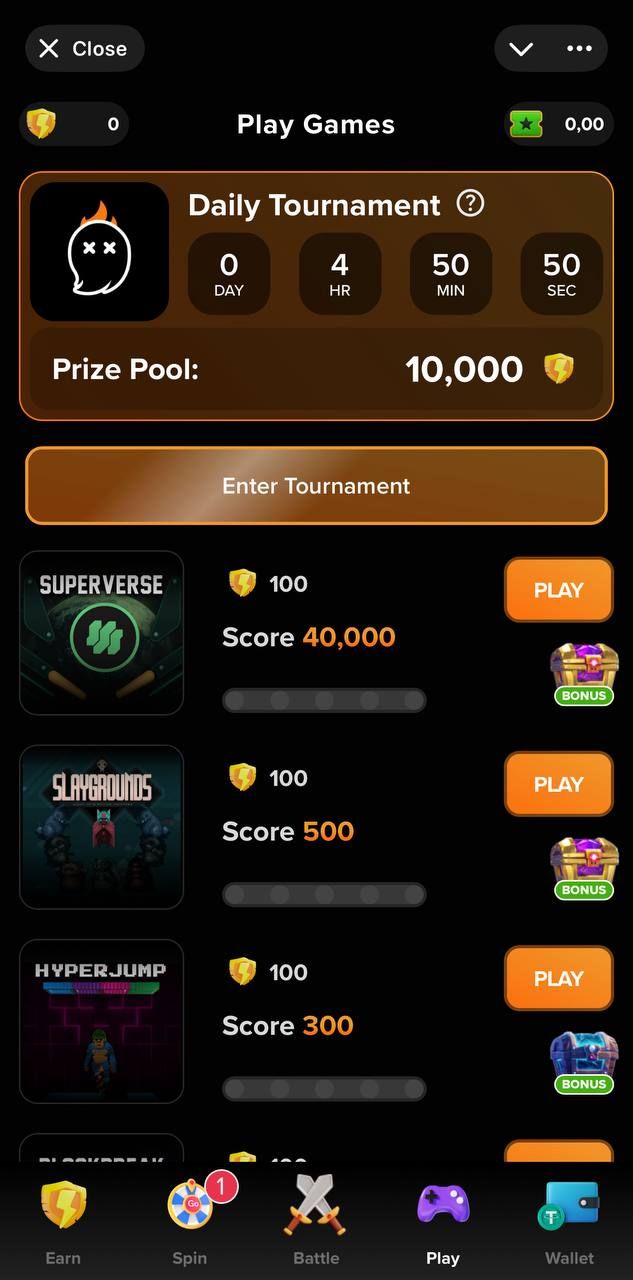Viewport: 633px width, 1280px height.
Task: Open the three-dot overflow menu
Action: (x=580, y=48)
